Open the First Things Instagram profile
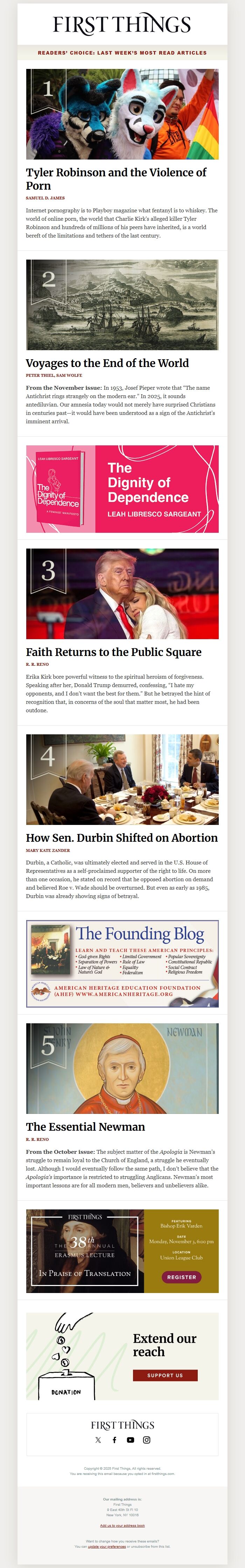This screenshot has width=245, height=1568. pyautogui.click(x=146, y=1440)
